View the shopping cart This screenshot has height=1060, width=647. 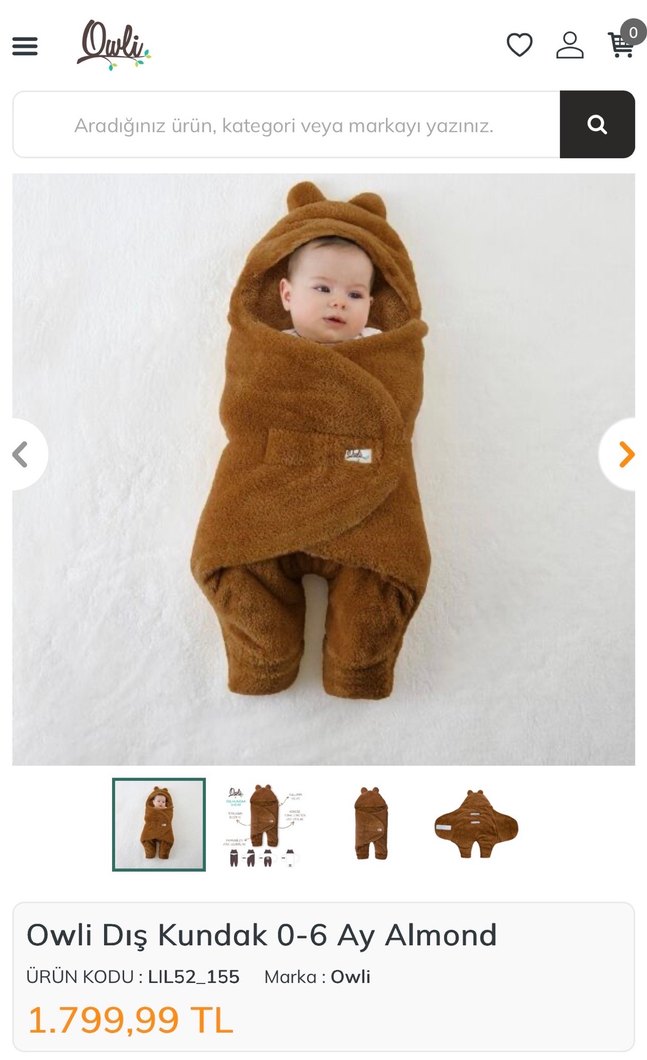coord(622,45)
